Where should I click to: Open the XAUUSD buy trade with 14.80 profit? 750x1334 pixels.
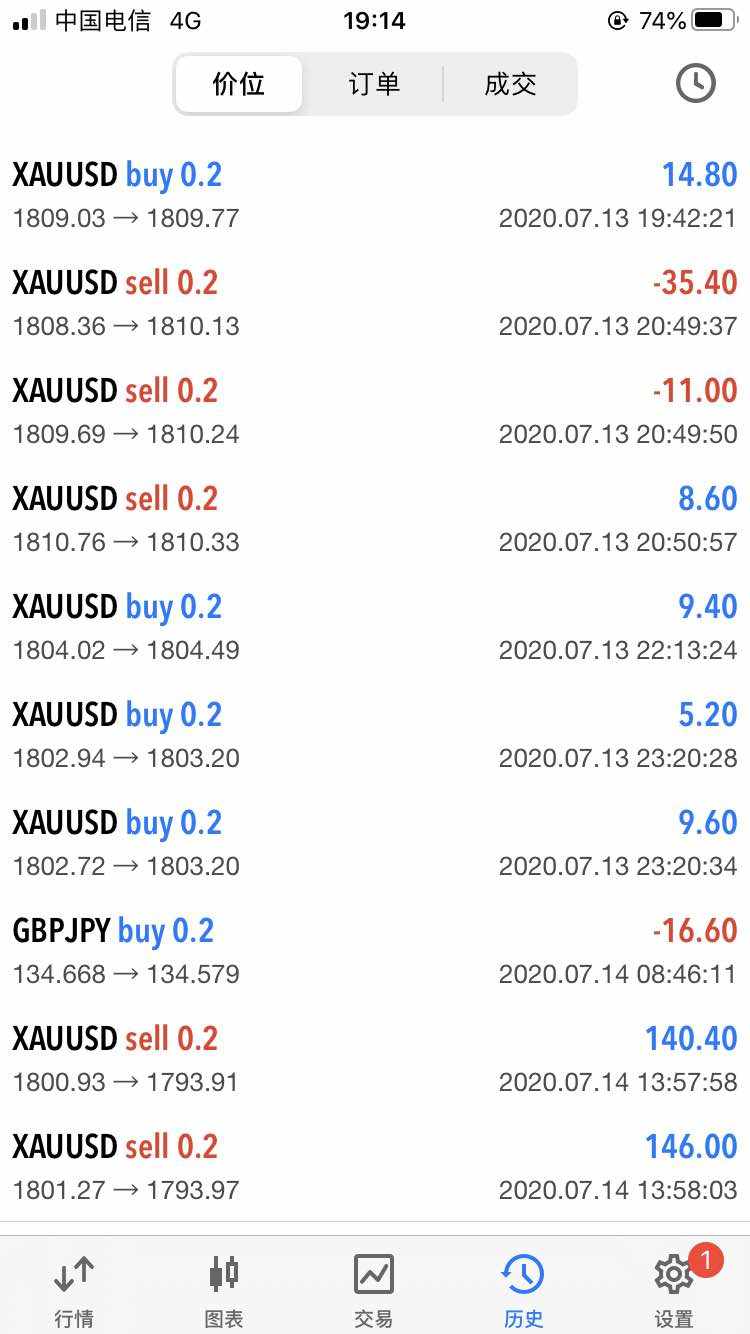click(374, 194)
